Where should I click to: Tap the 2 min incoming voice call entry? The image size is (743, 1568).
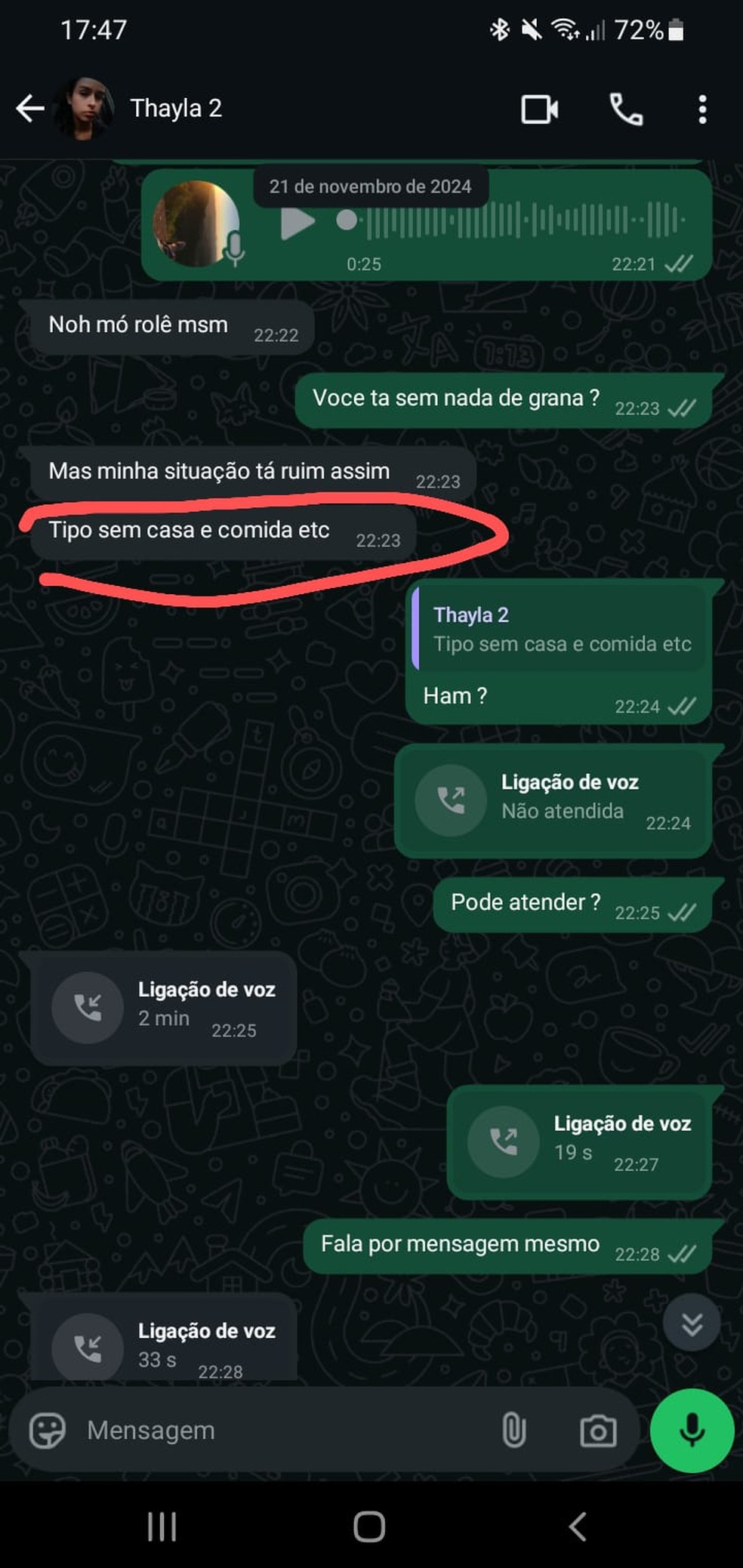pos(163,1007)
